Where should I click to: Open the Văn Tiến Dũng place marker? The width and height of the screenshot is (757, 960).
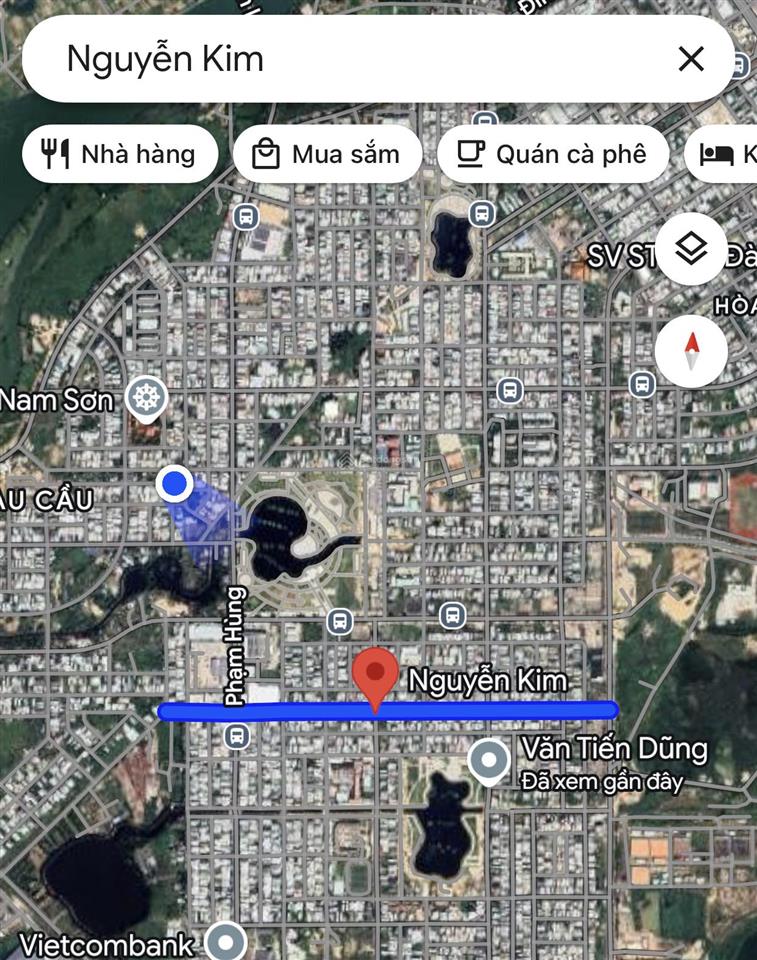click(489, 761)
